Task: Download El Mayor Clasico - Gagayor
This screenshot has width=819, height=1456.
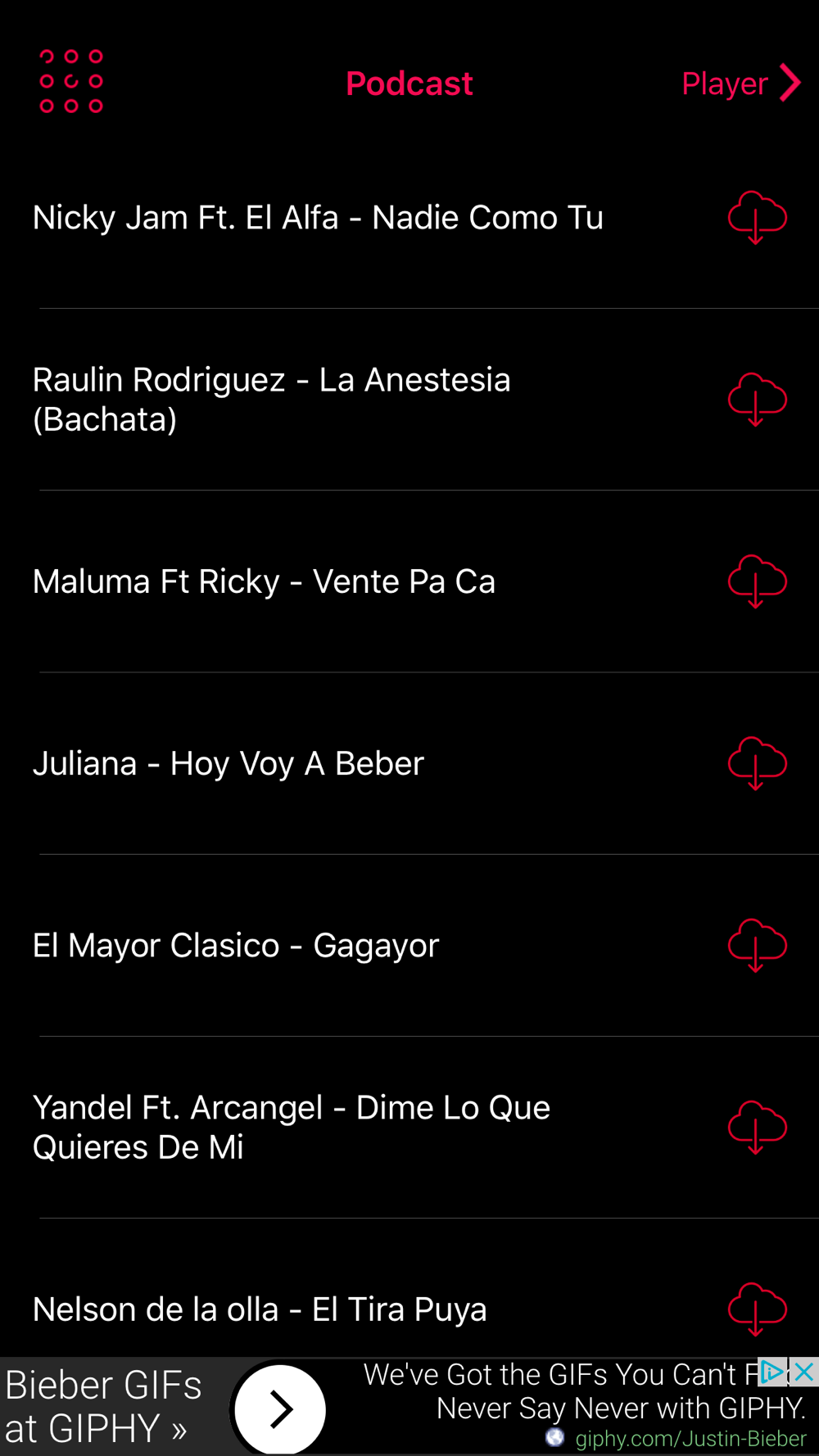Action: tap(757, 945)
